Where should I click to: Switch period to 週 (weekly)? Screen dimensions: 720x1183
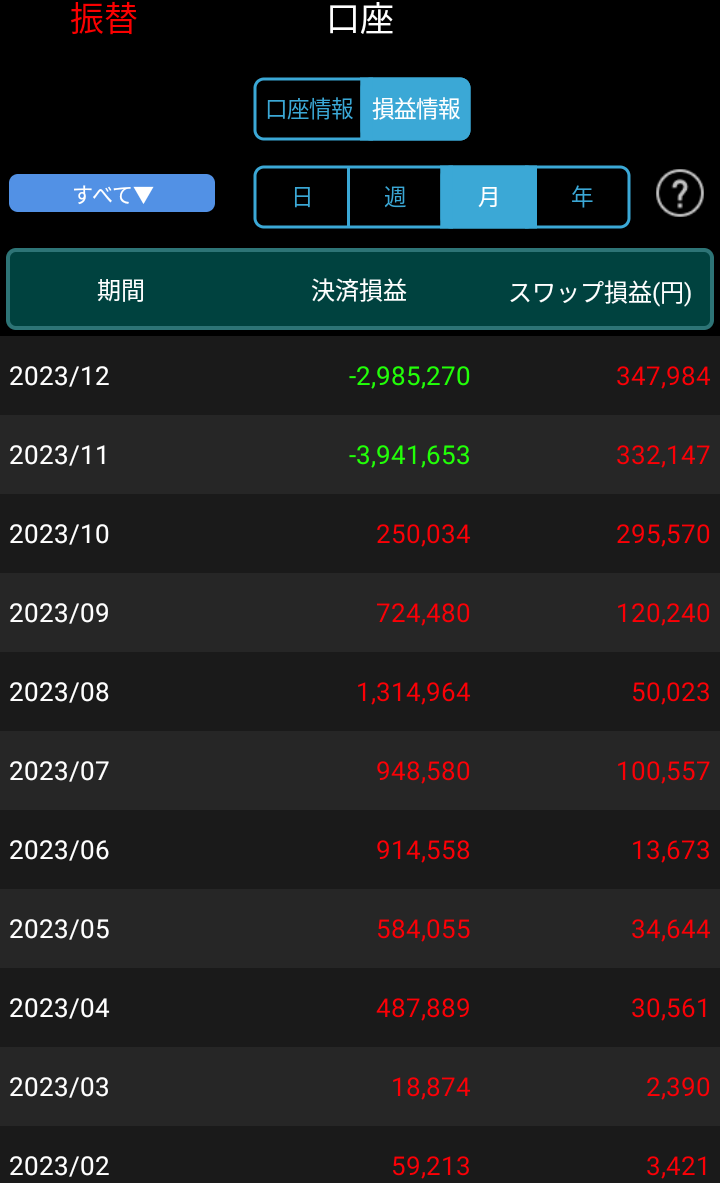[x=395, y=197]
